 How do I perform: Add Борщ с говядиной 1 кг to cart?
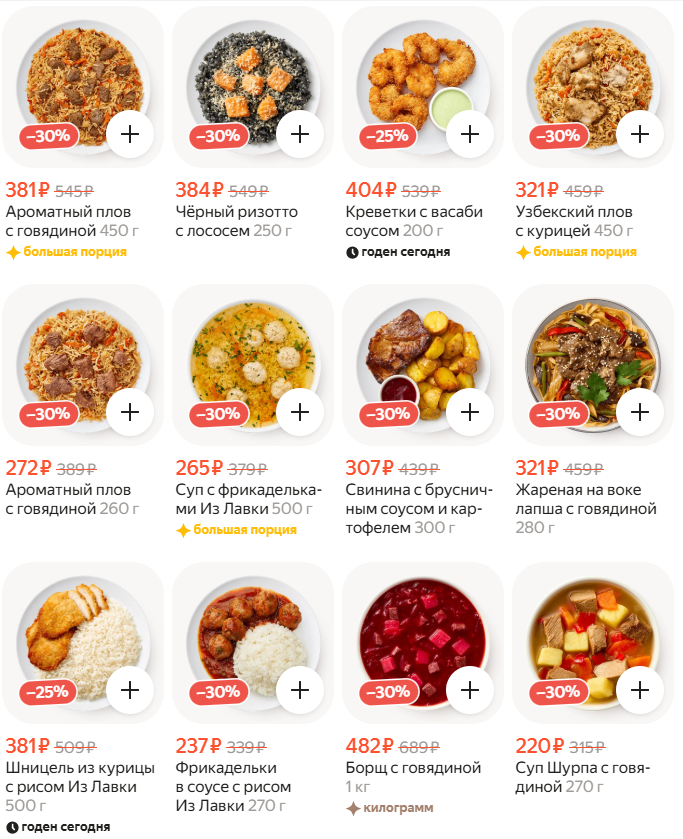tap(470, 689)
